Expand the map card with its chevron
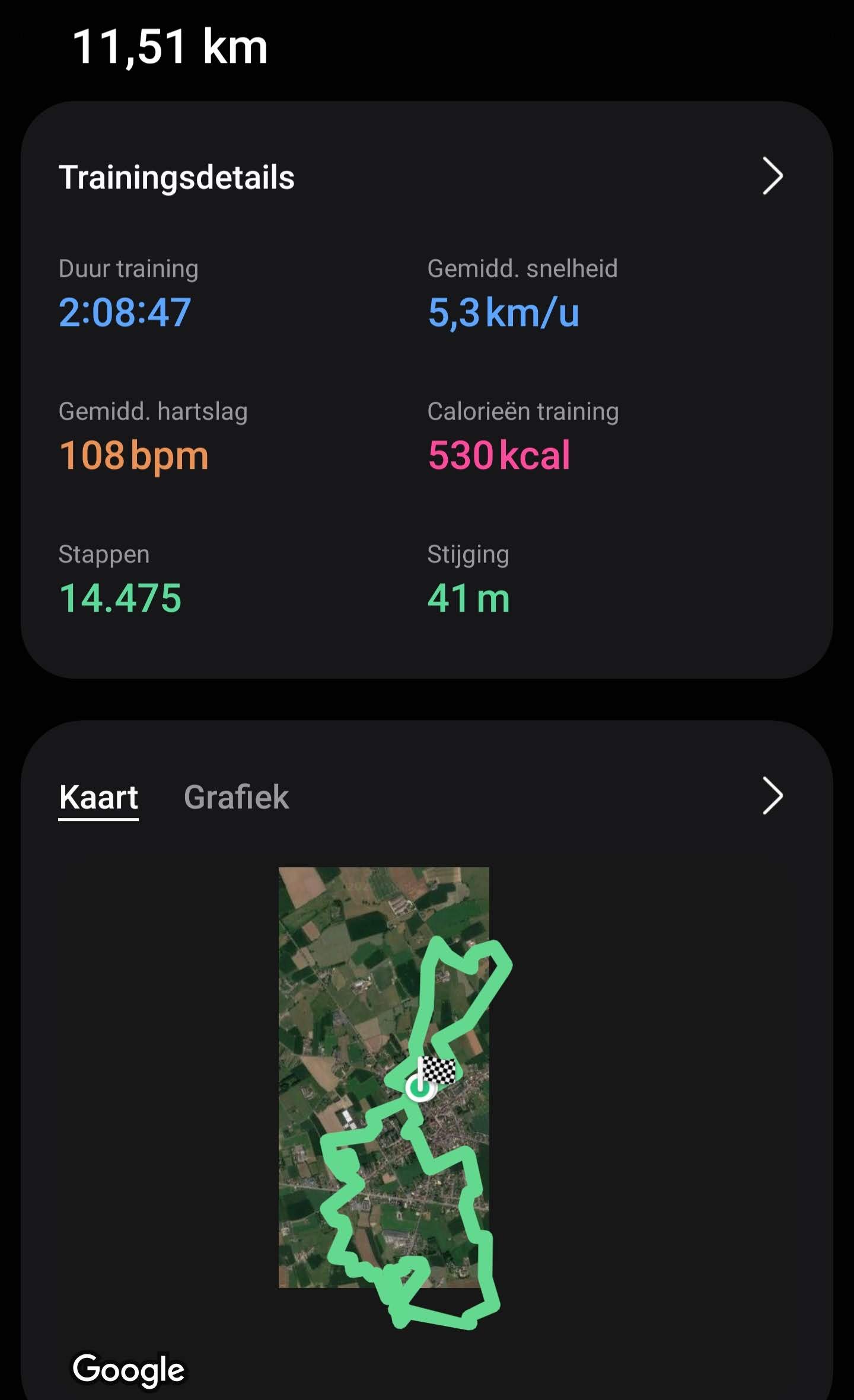 (x=772, y=795)
